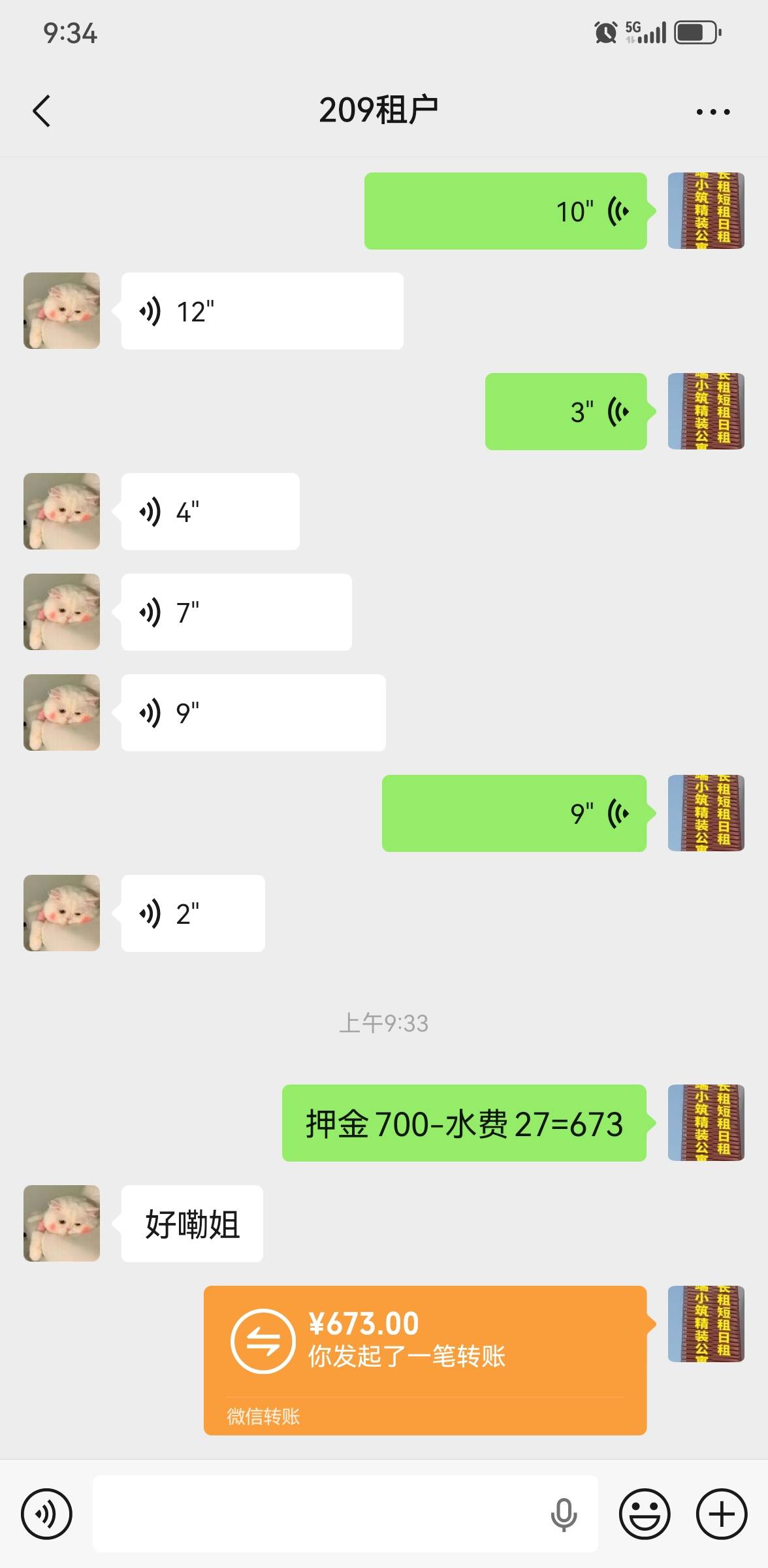Play the received 4-second voice message
The width and height of the screenshot is (768, 1568).
[210, 512]
